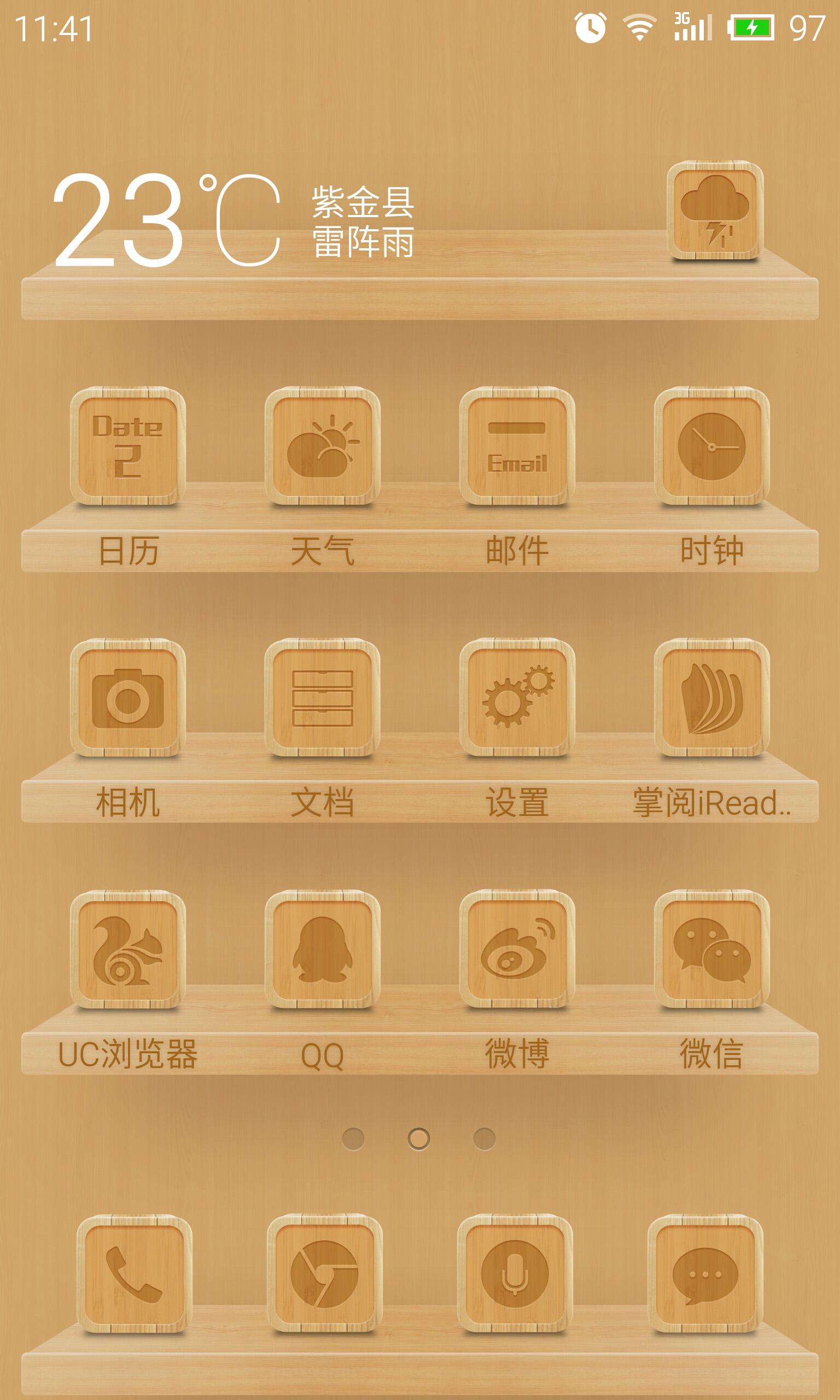Open 设置 settings
The height and width of the screenshot is (1400, 840).
517,698
